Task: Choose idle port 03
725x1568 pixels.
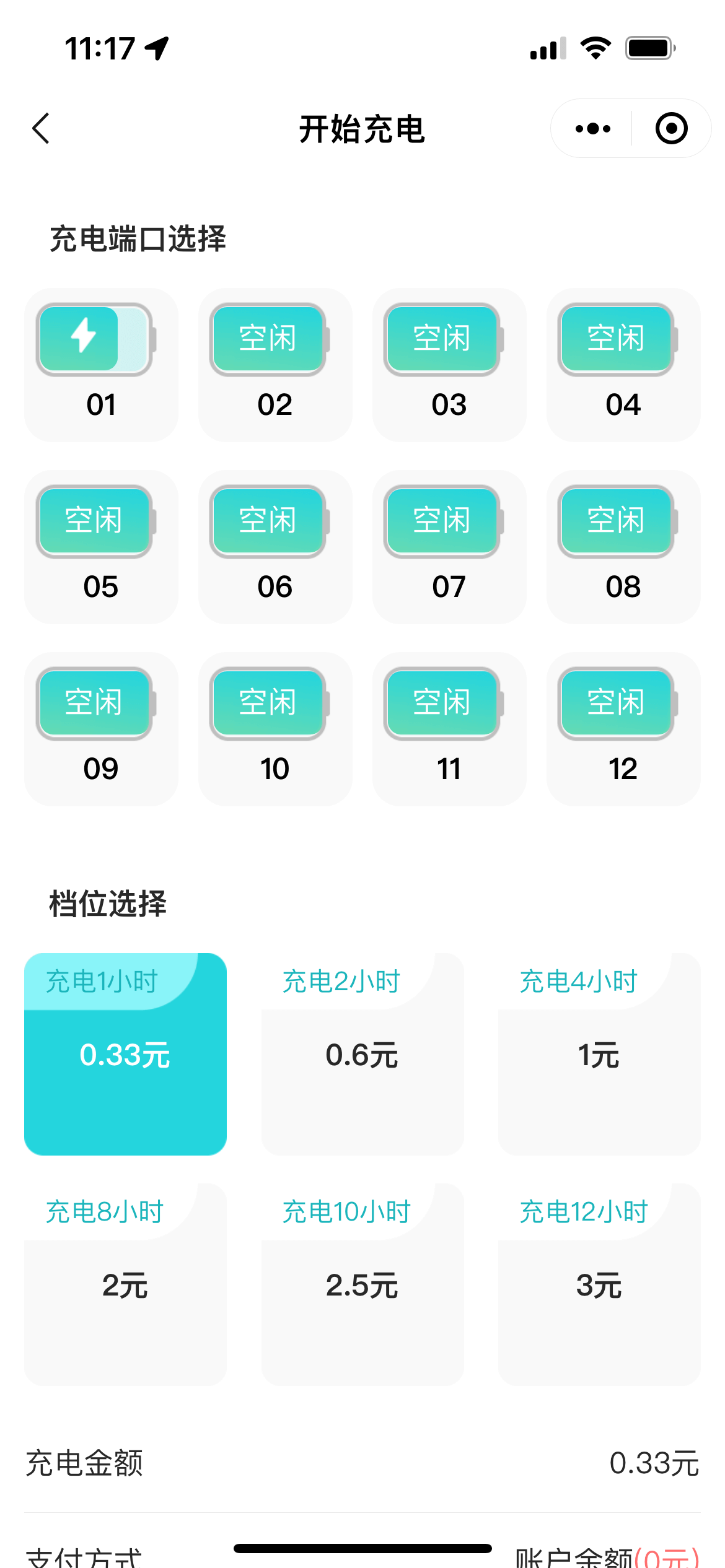Action: tap(449, 365)
